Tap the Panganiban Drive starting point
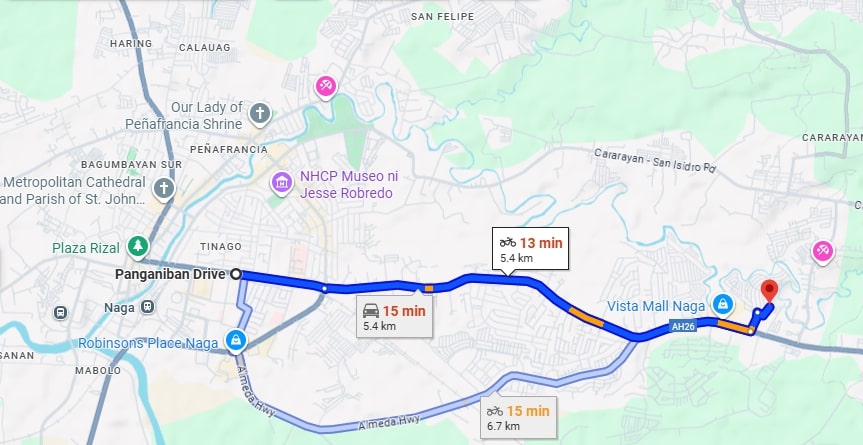The height and width of the screenshot is (445, 863). pyautogui.click(x=236, y=273)
